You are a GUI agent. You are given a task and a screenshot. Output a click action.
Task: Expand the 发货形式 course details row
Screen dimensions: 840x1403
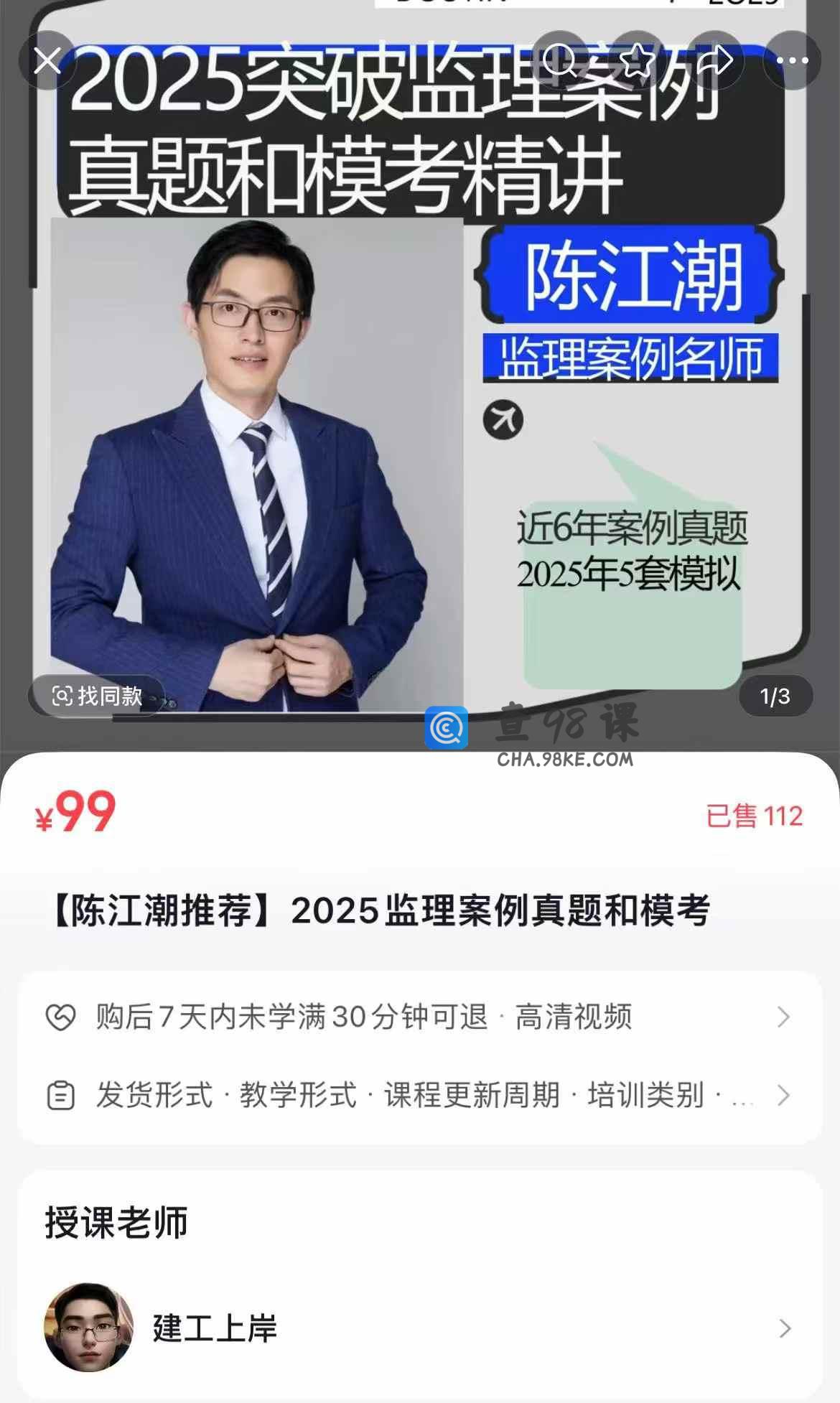[419, 1096]
